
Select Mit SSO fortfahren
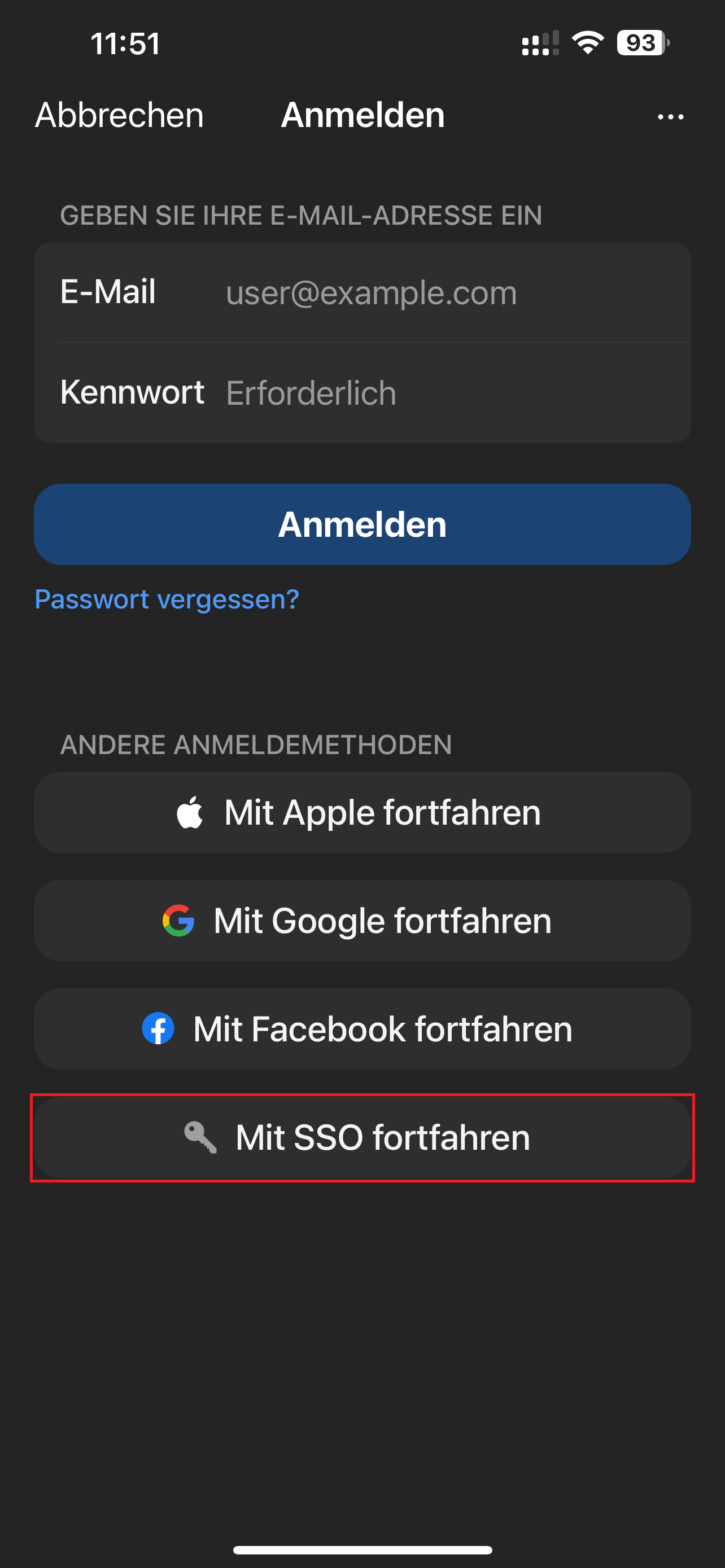click(362, 1137)
